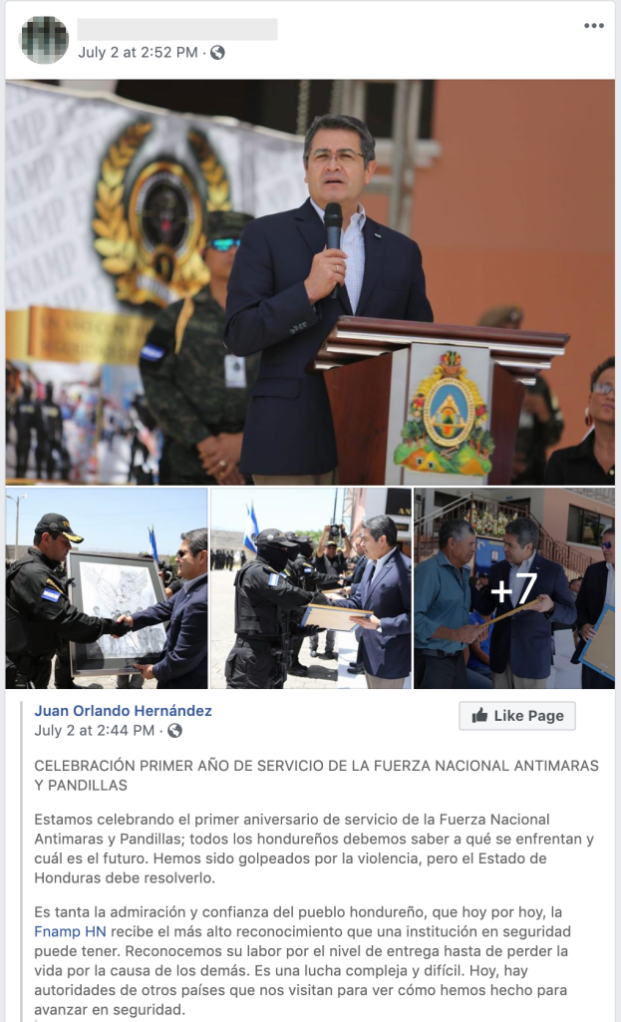Tap the Like Page button
The height and width of the screenshot is (1022, 621).
click(x=517, y=716)
